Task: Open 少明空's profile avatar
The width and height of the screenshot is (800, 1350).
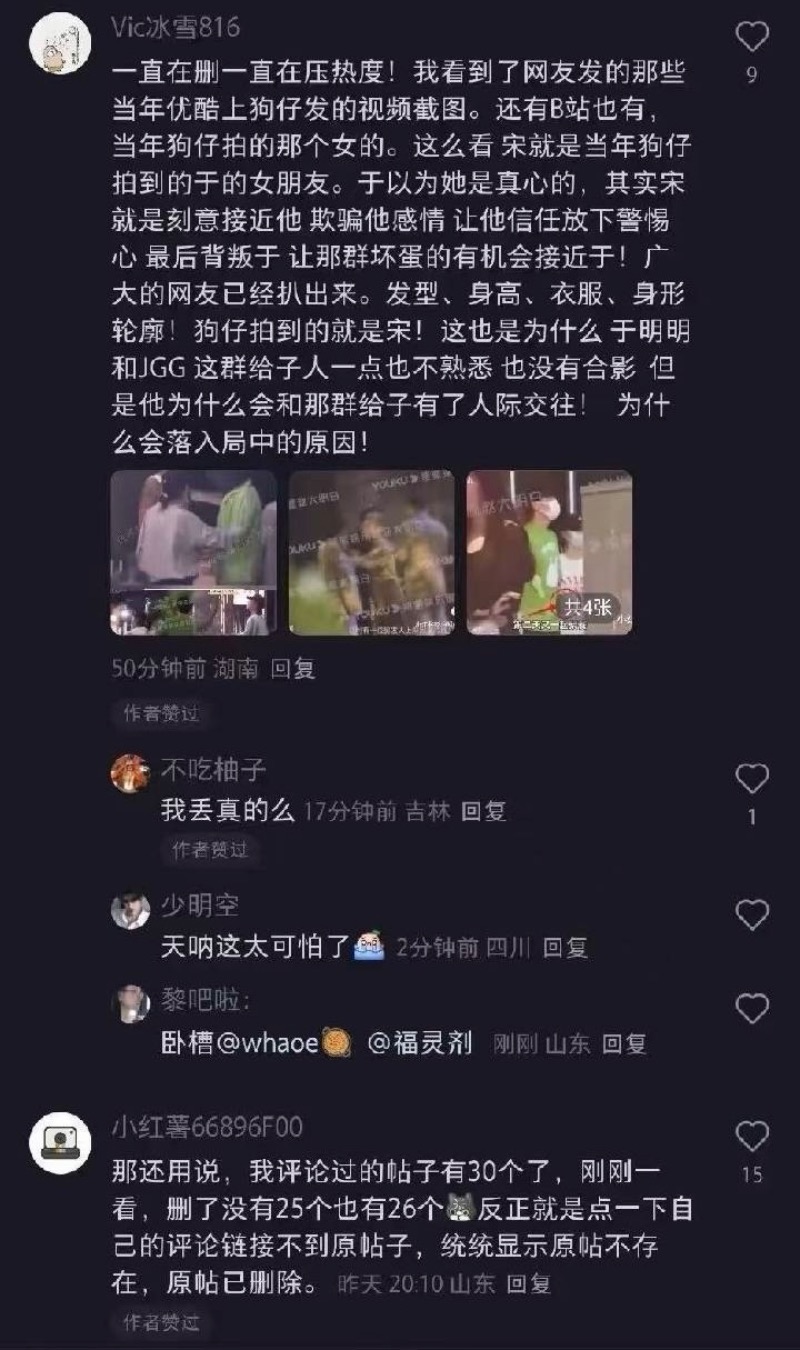Action: [x=131, y=911]
